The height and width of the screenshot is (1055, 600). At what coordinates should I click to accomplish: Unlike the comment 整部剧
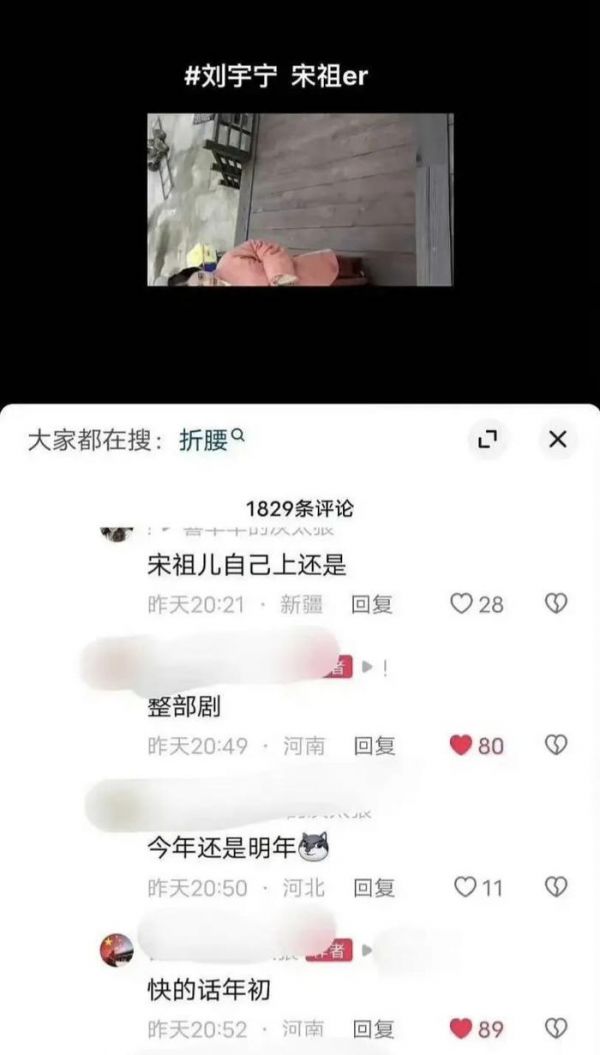[461, 745]
